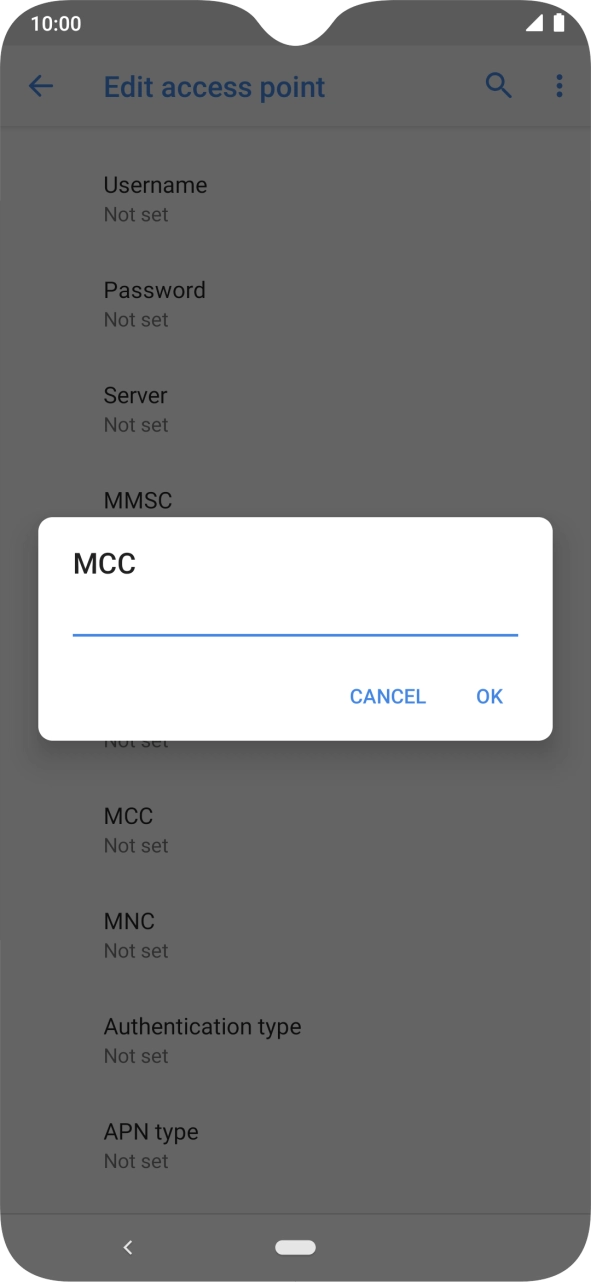Confirm the MCC entry with OK
This screenshot has height=1282, width=591.
click(489, 697)
